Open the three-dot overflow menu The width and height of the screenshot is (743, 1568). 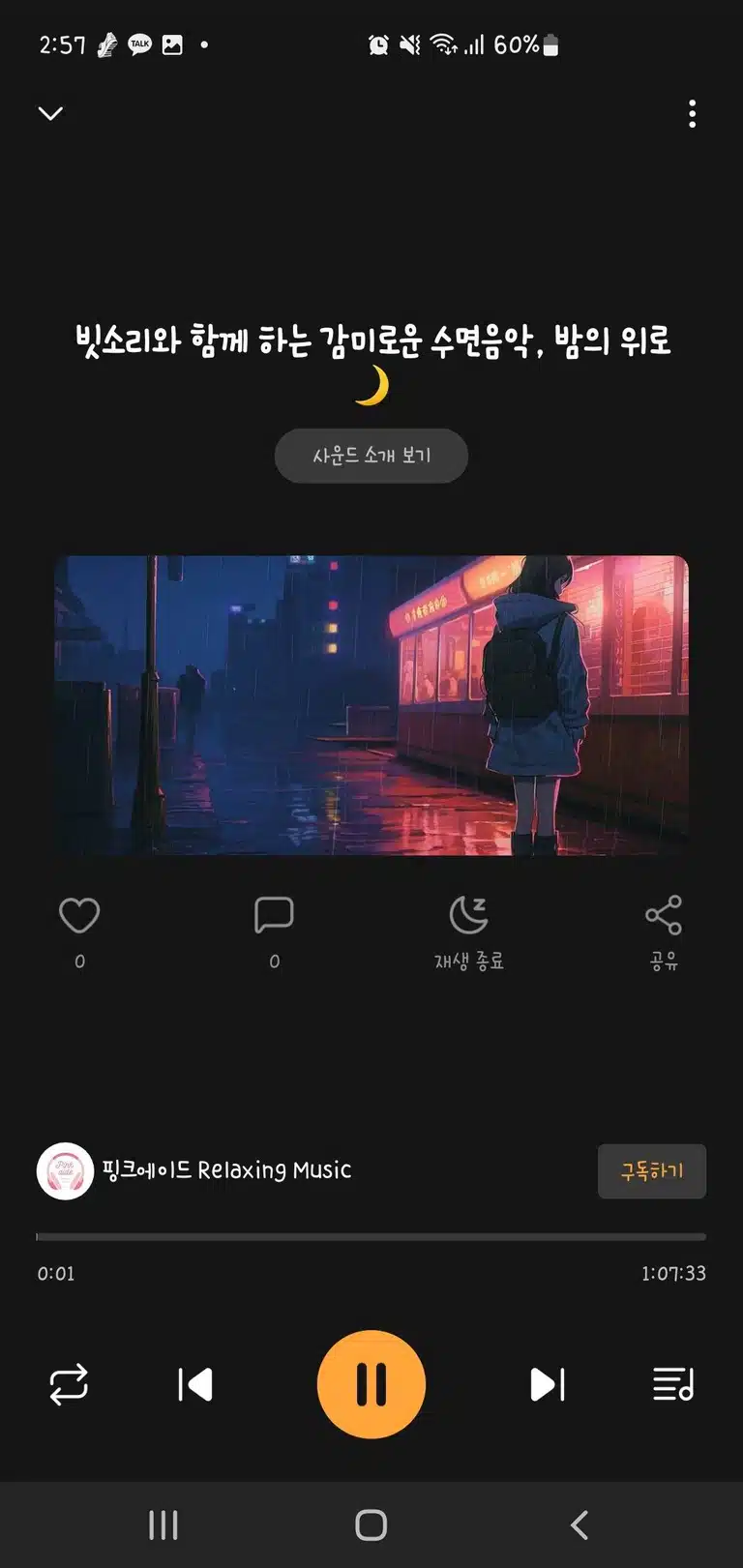coord(692,113)
